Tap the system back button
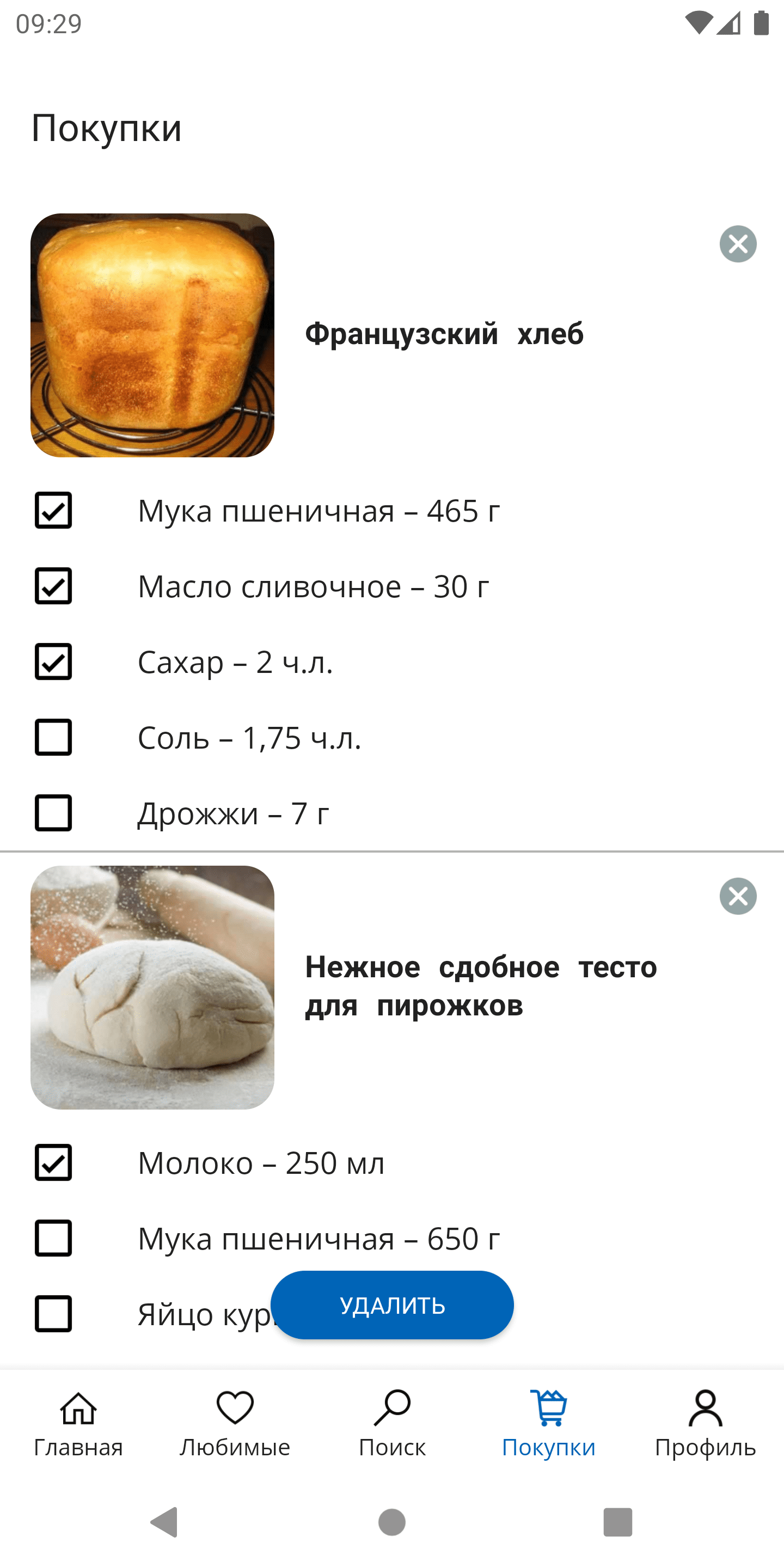Viewport: 784px width, 1568px height. tap(164, 1522)
